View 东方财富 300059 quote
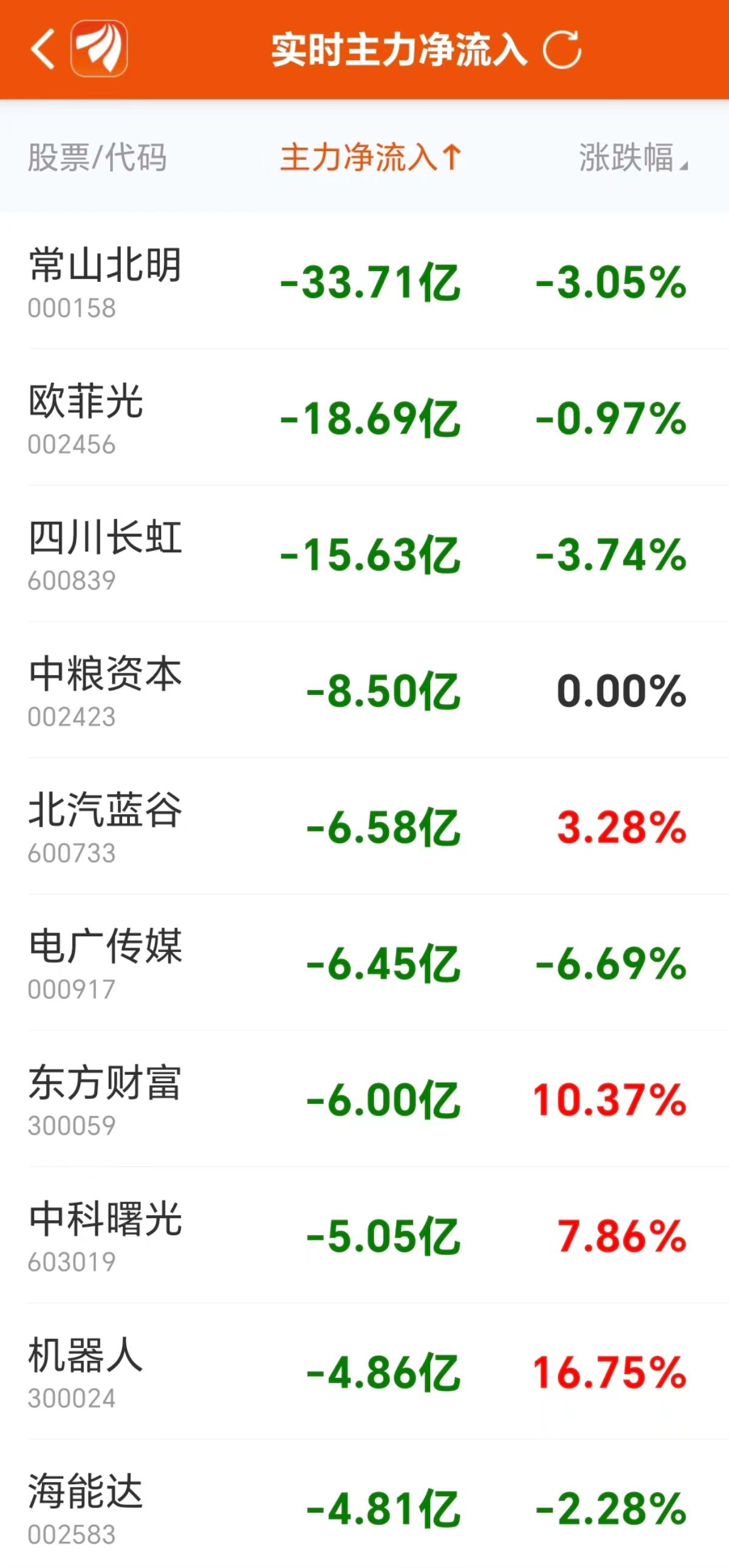The height and width of the screenshot is (1568, 729). [x=104, y=1100]
